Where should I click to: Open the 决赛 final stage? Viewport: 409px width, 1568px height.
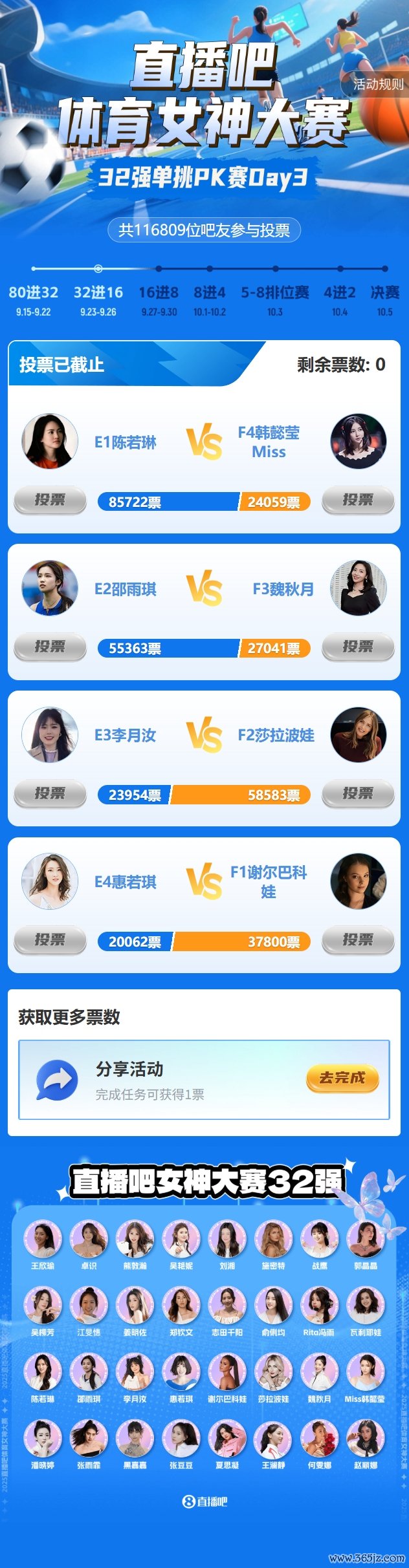(x=384, y=293)
